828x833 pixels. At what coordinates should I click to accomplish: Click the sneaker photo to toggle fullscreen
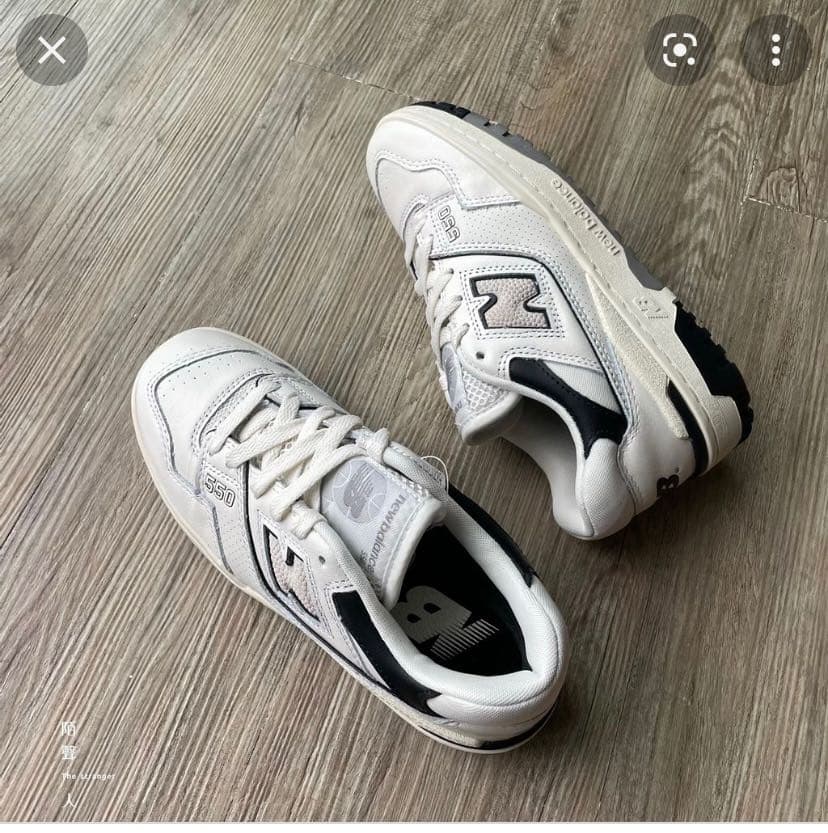[x=414, y=420]
